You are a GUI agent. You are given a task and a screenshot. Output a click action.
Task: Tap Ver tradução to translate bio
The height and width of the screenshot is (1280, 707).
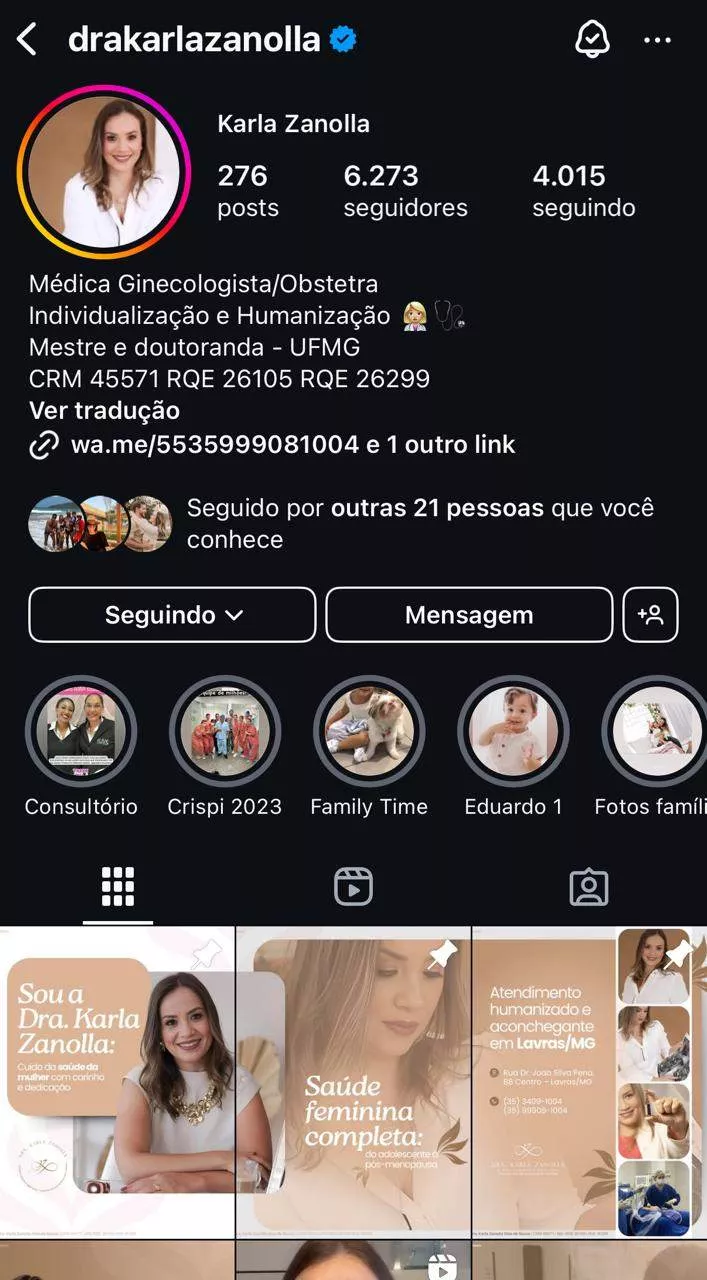pyautogui.click(x=104, y=410)
